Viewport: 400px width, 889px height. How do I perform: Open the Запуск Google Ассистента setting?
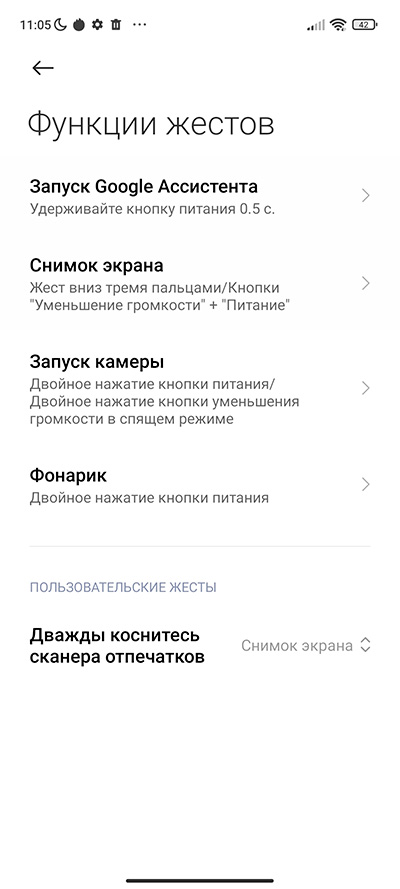pos(200,196)
